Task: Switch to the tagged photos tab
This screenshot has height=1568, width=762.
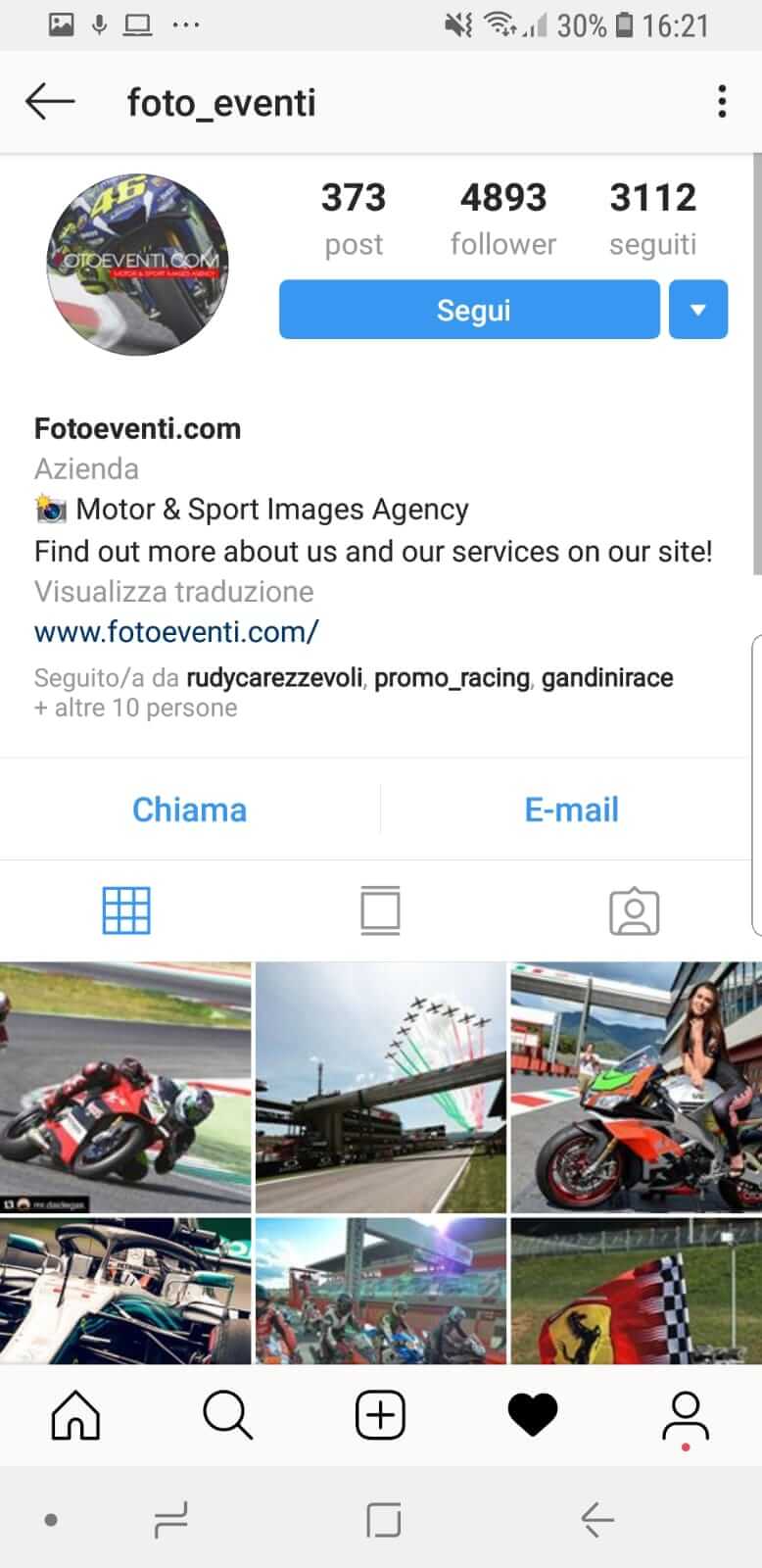Action: click(x=634, y=910)
